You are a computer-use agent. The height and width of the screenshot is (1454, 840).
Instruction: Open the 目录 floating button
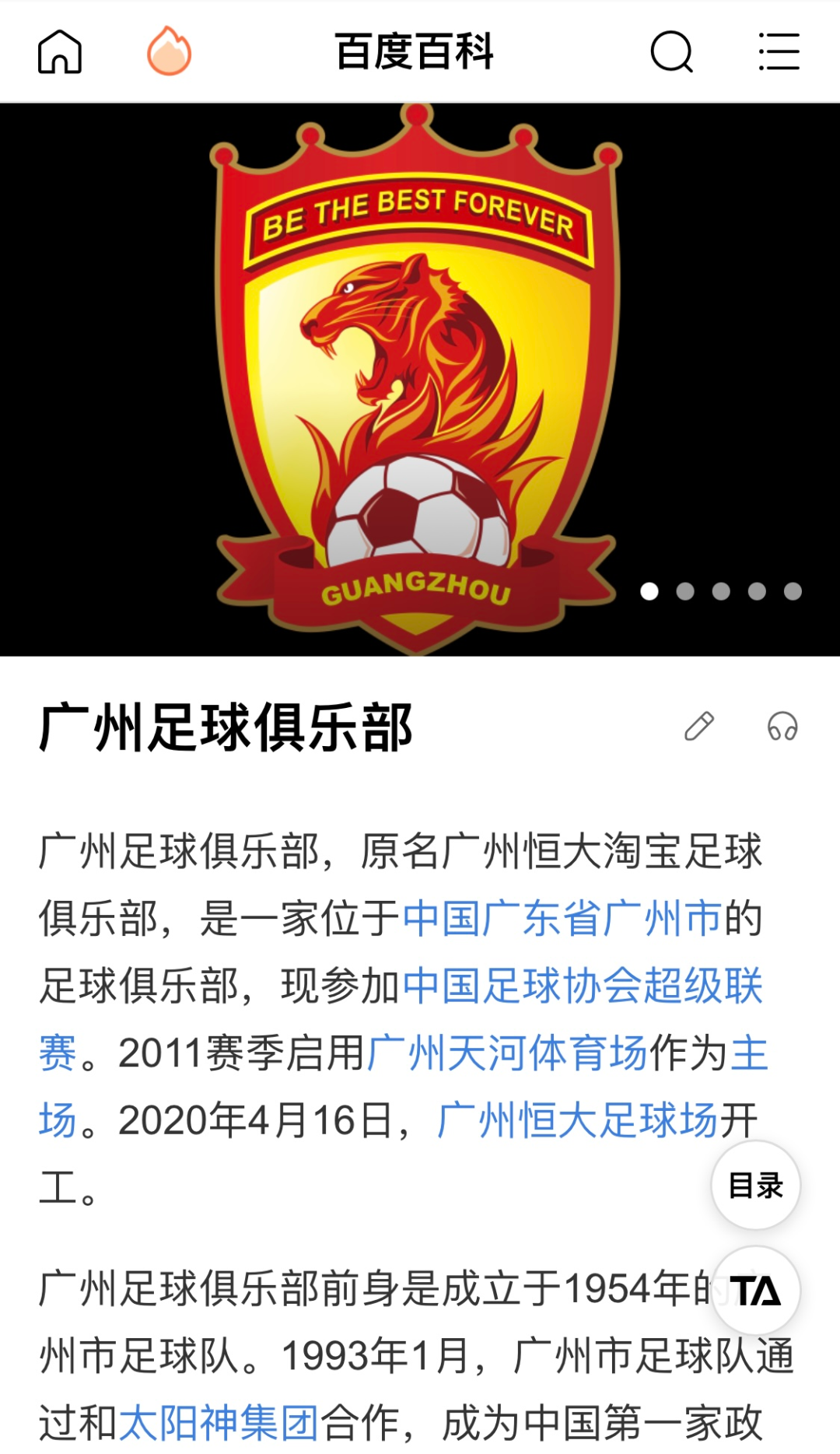tap(755, 1186)
